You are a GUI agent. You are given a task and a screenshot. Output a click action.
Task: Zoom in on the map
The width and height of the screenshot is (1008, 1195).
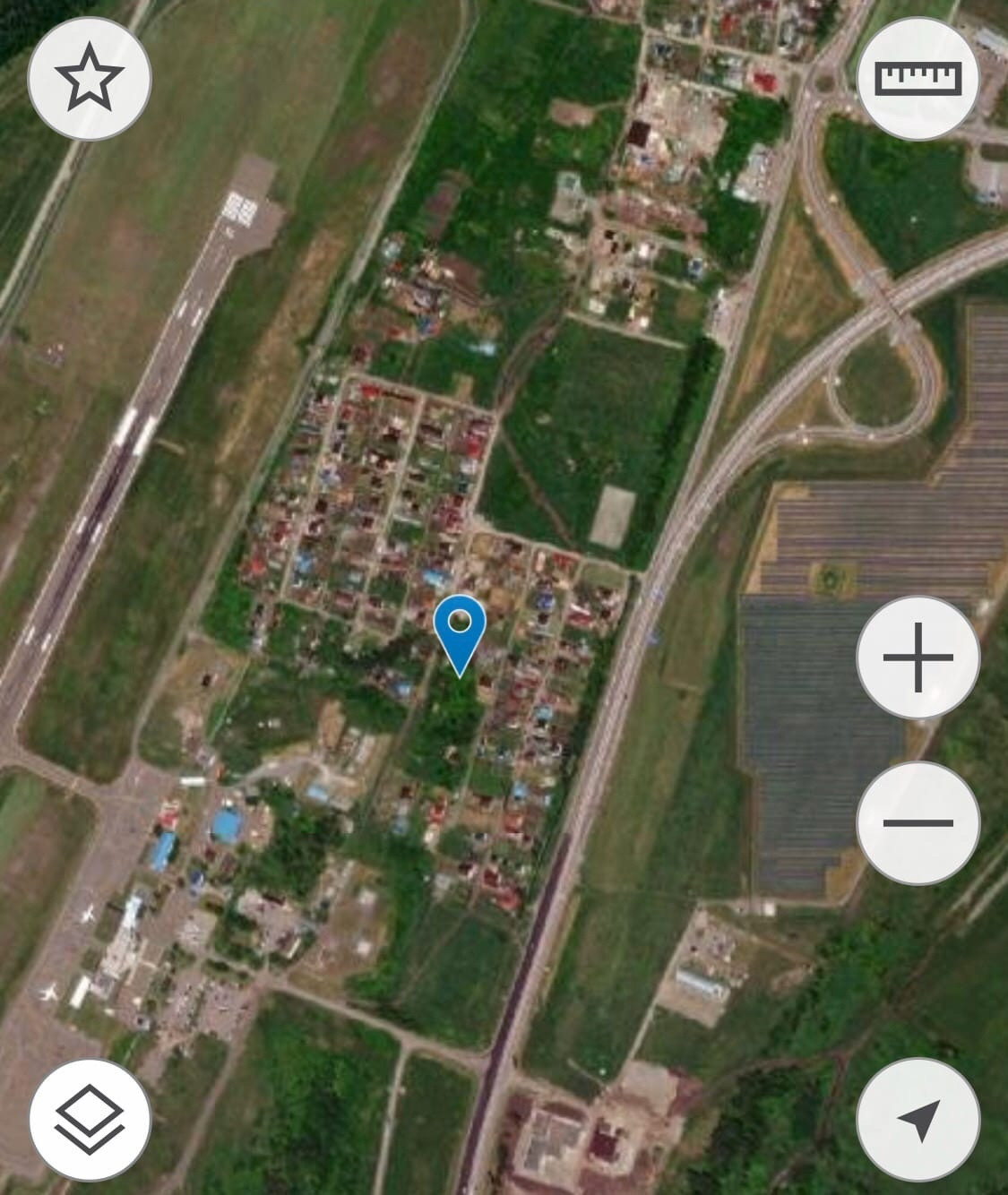[x=918, y=658]
